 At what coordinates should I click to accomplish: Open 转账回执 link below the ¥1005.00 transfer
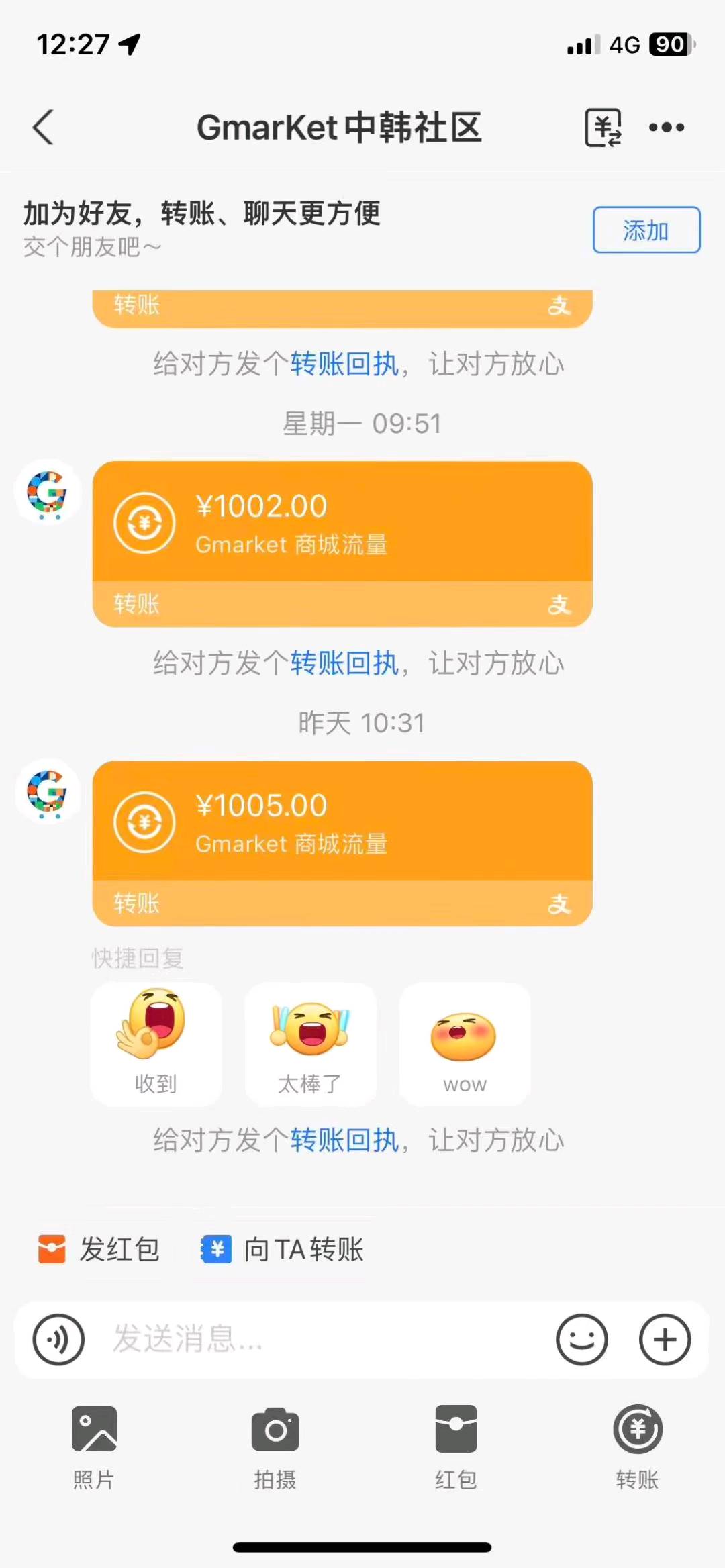tap(344, 1140)
